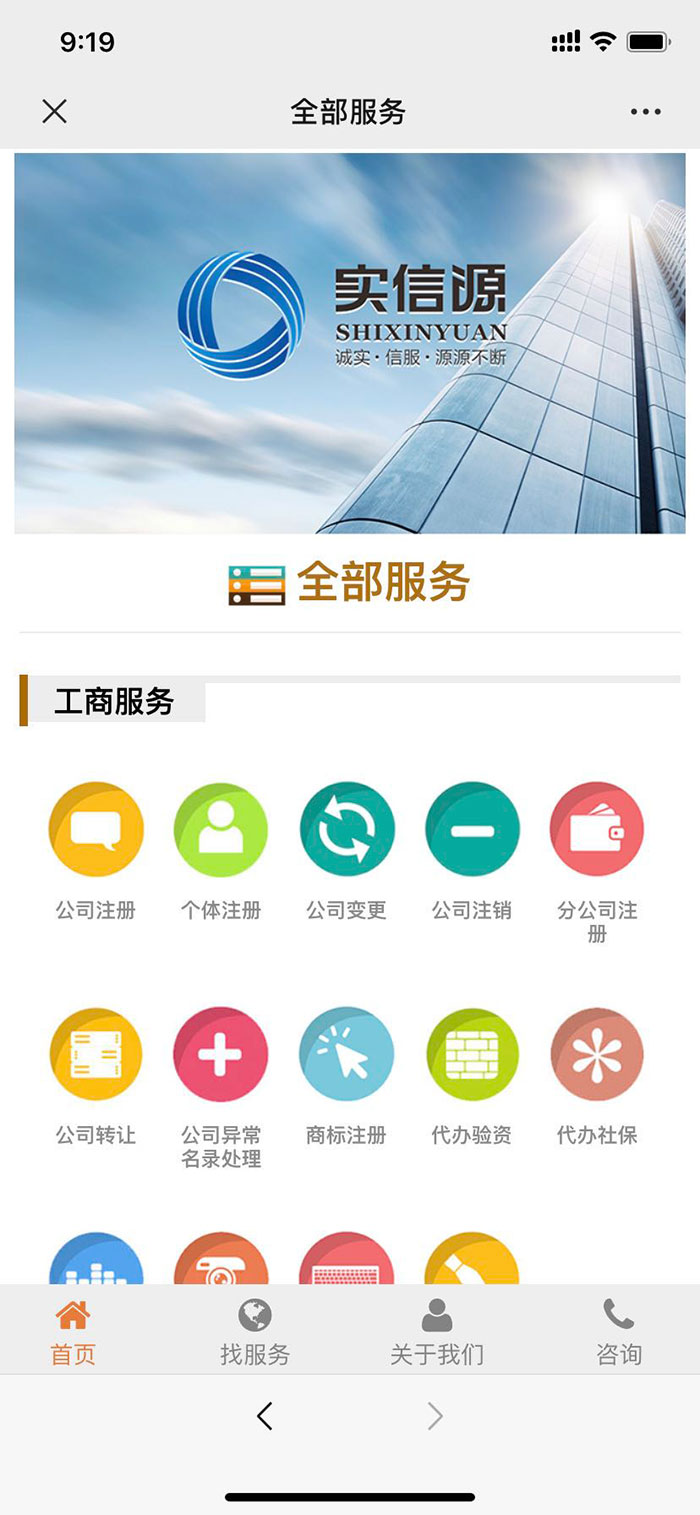Select 公司转让 service
700x1515 pixels.
(x=96, y=1055)
